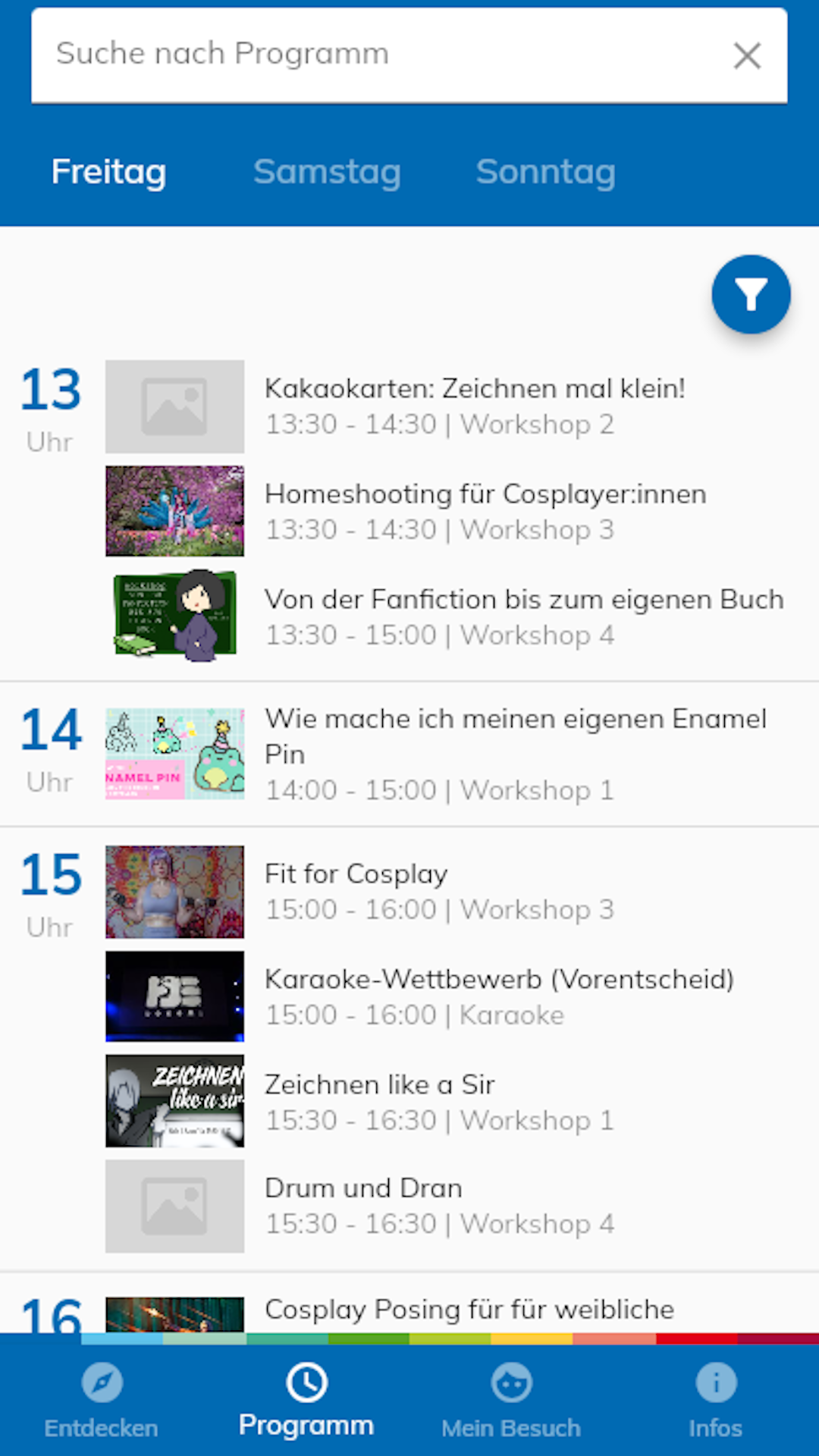
Task: Switch to the Samstag tab
Action: pos(327,172)
